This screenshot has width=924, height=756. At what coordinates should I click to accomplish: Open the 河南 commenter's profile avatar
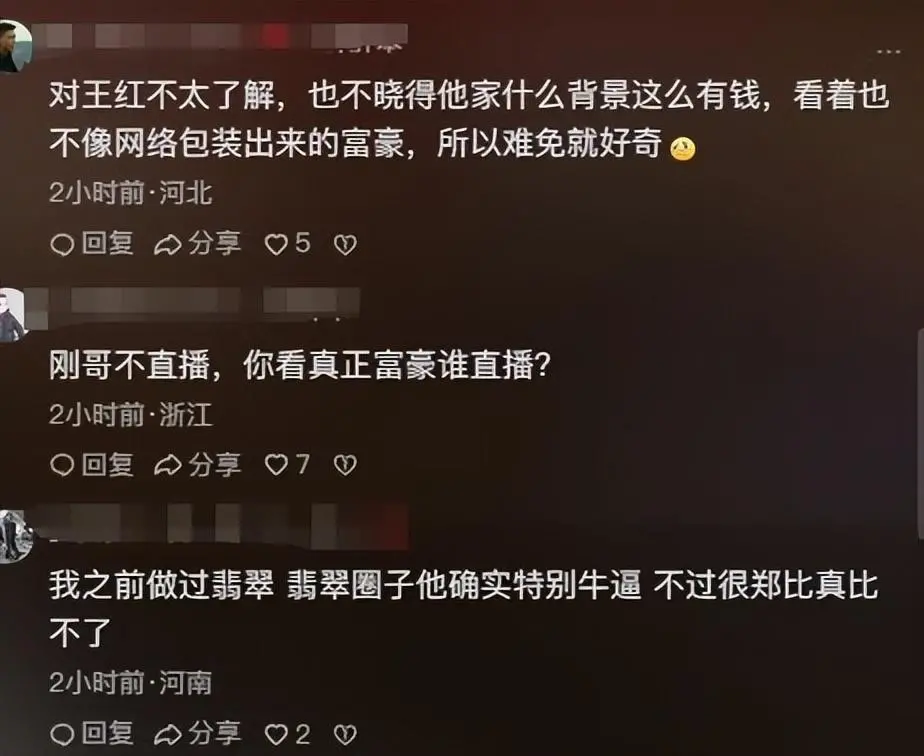14,535
